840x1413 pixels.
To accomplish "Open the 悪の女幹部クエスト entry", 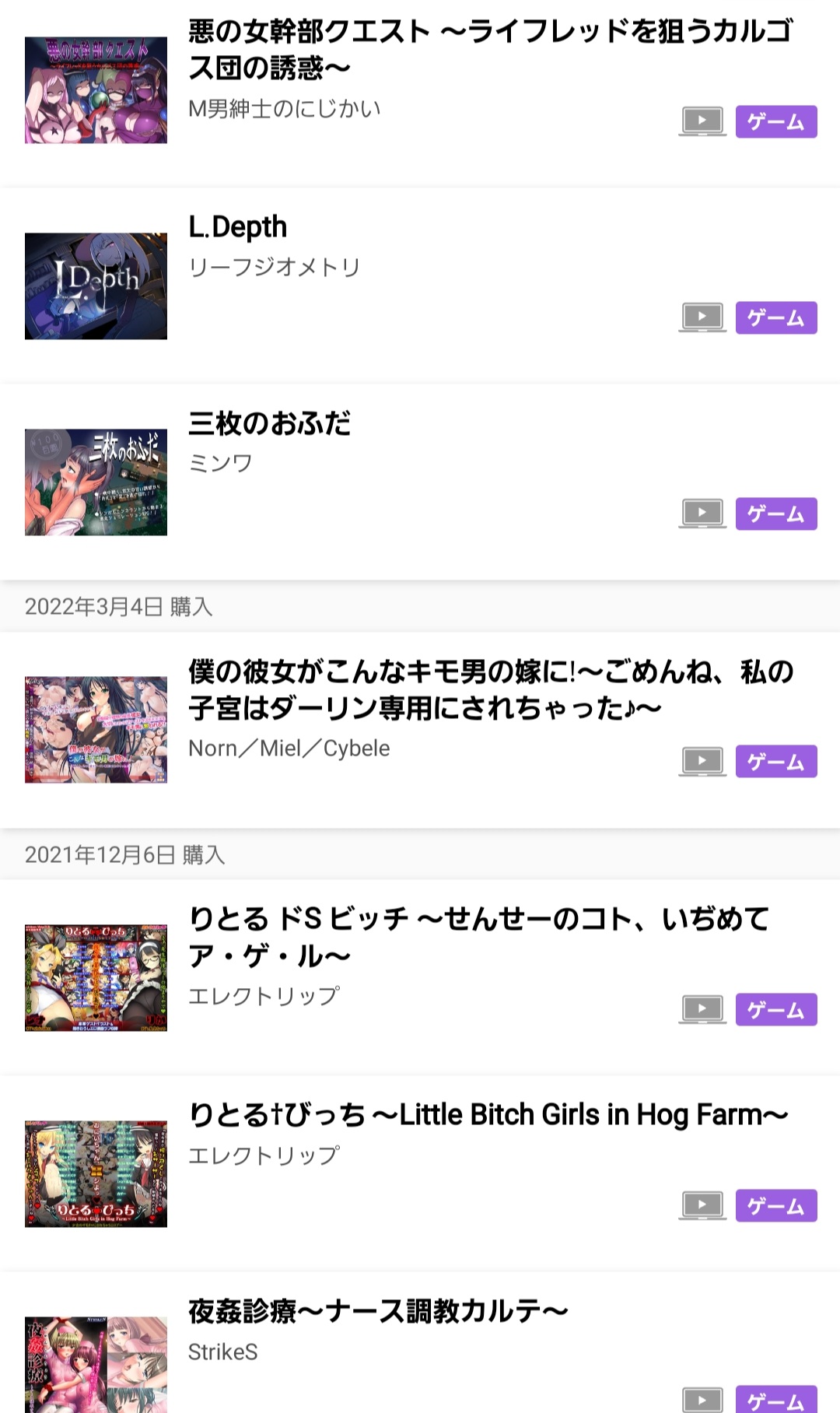I will (x=490, y=50).
